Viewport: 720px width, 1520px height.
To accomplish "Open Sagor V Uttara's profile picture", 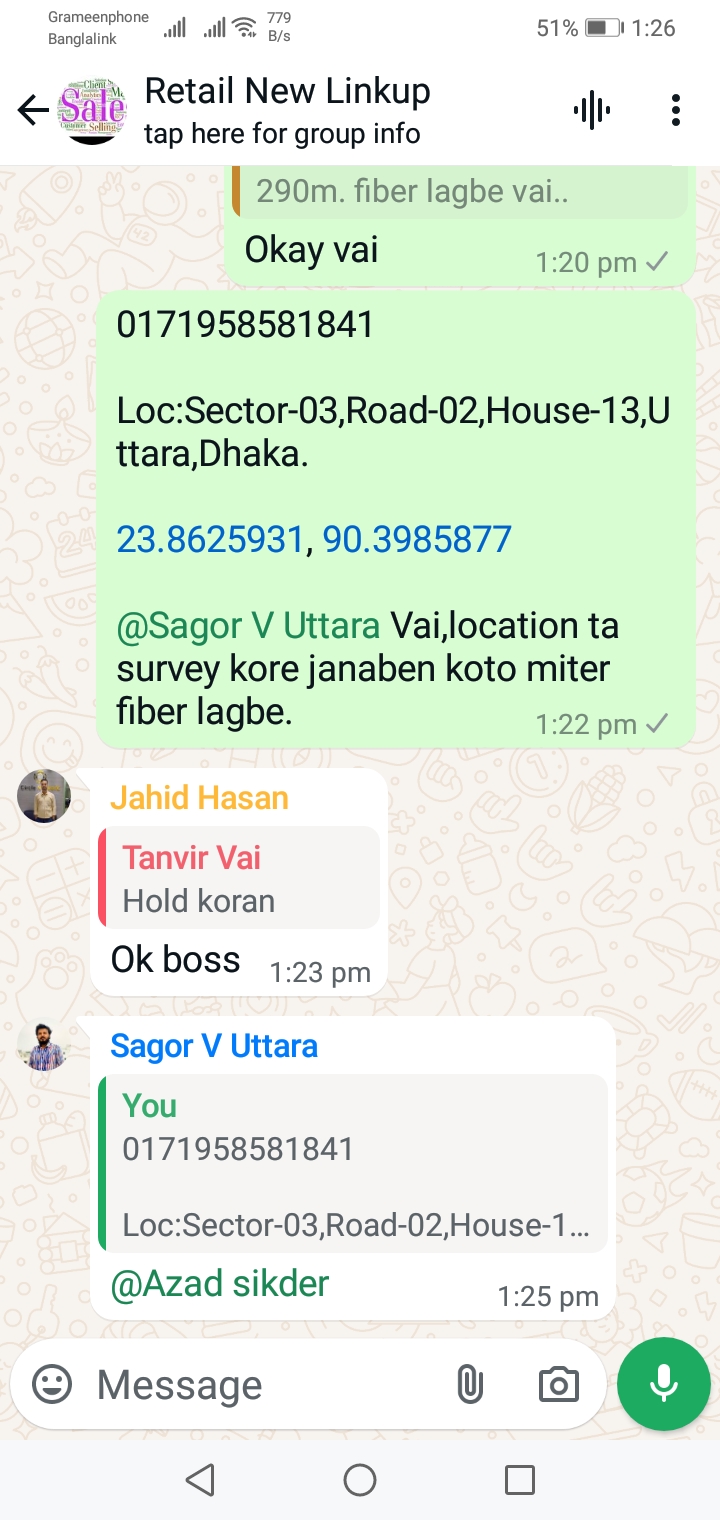I will [44, 1047].
